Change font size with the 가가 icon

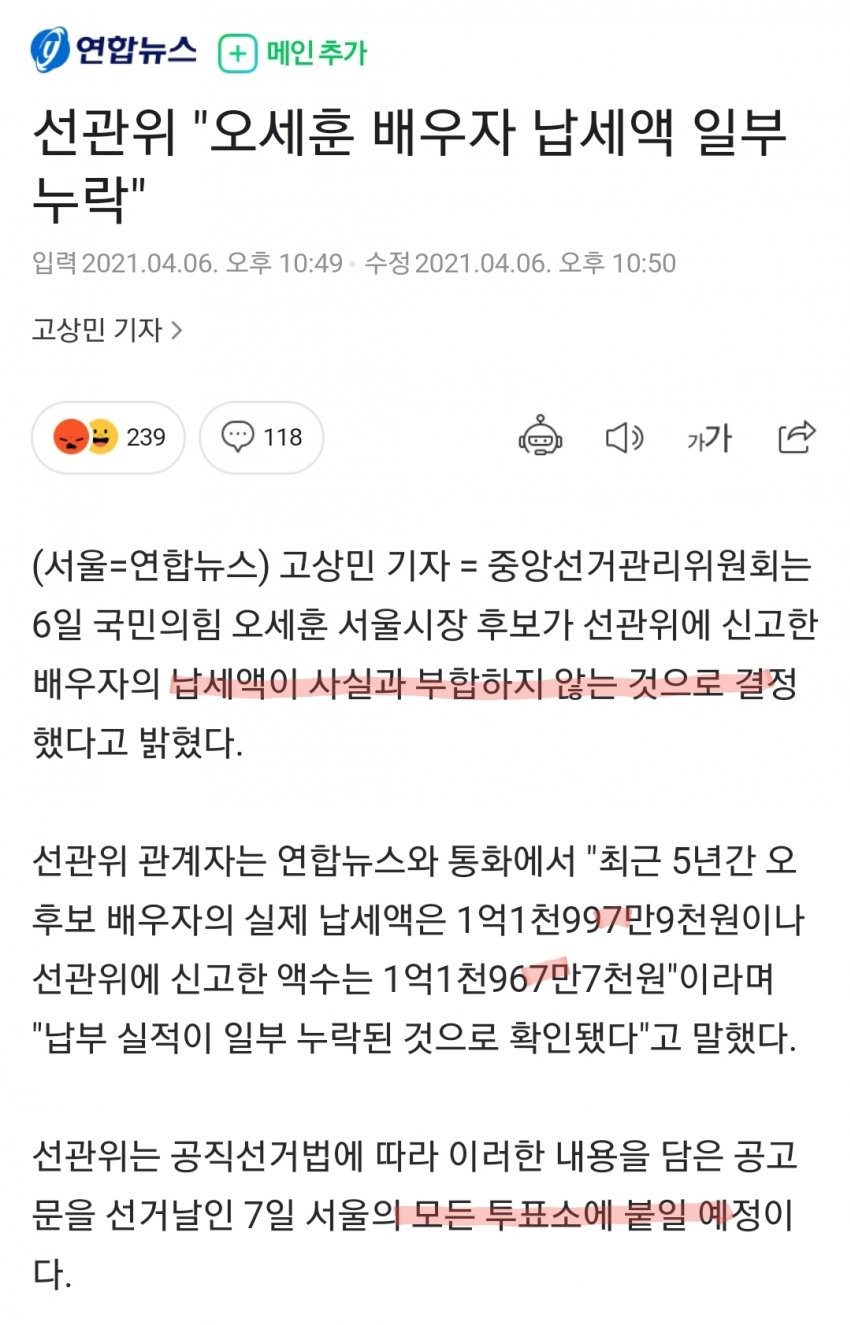pyautogui.click(x=709, y=437)
